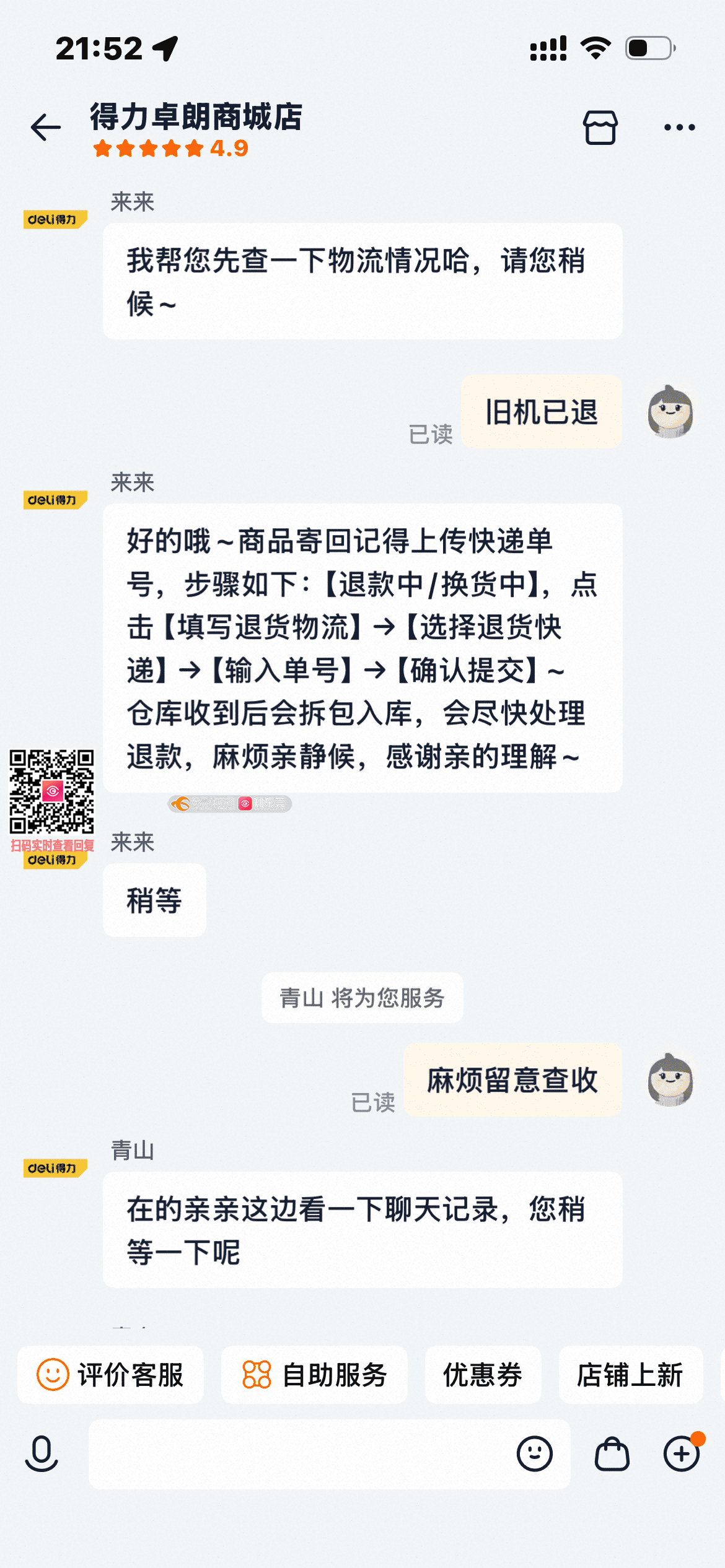This screenshot has height=1568, width=725.
Task: Open the 青山 agent deli avatar
Action: [55, 1168]
